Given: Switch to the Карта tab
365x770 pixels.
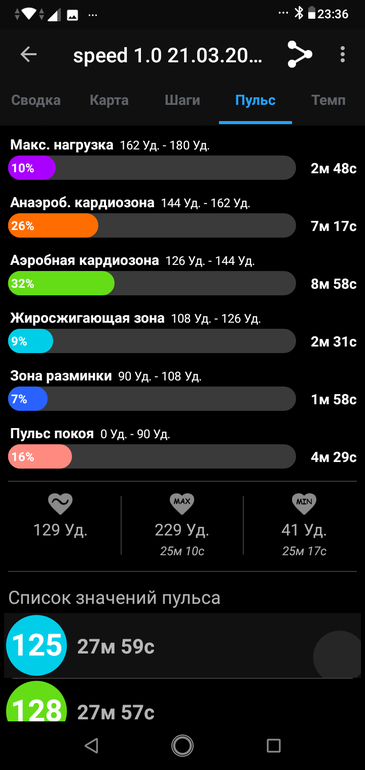Looking at the screenshot, I should [109, 101].
